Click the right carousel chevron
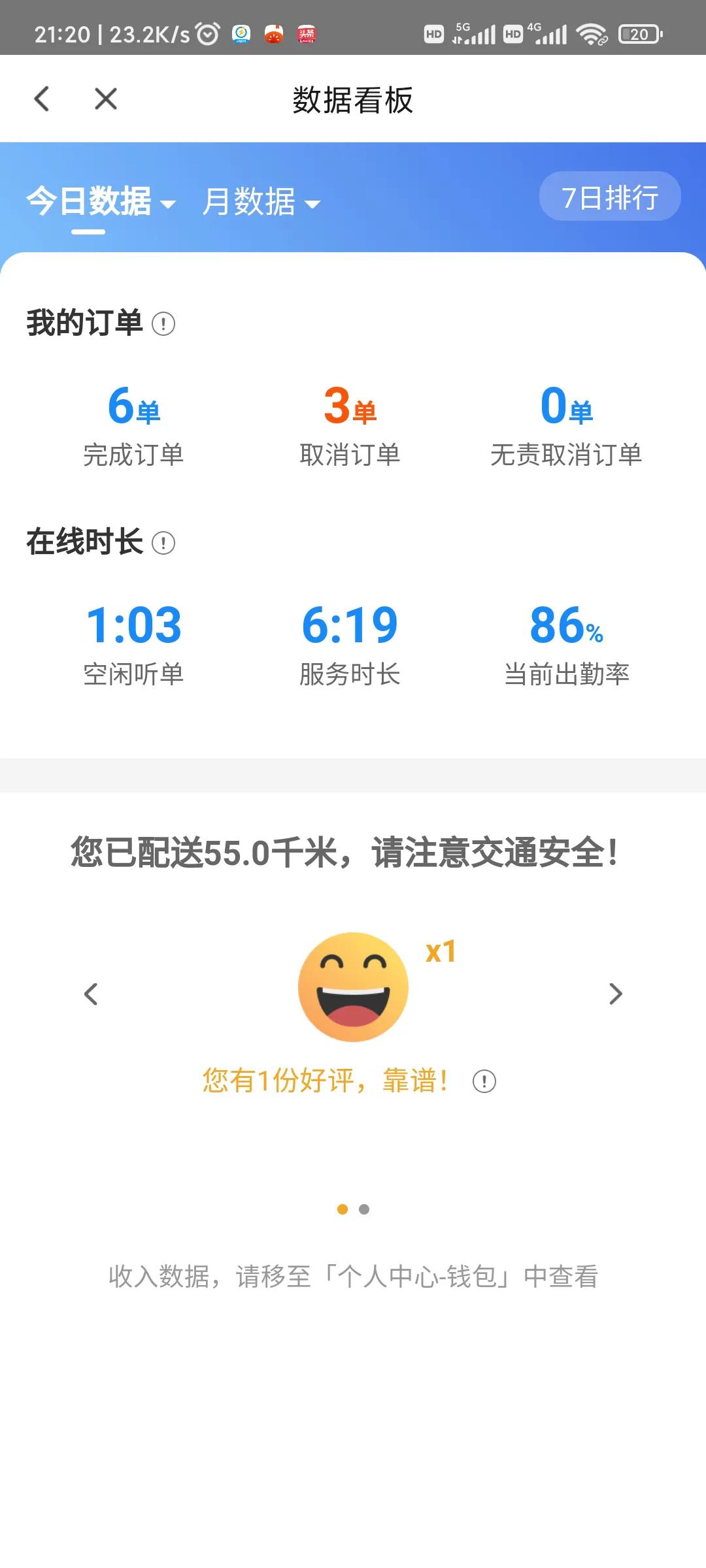The width and height of the screenshot is (706, 1568). tap(615, 994)
